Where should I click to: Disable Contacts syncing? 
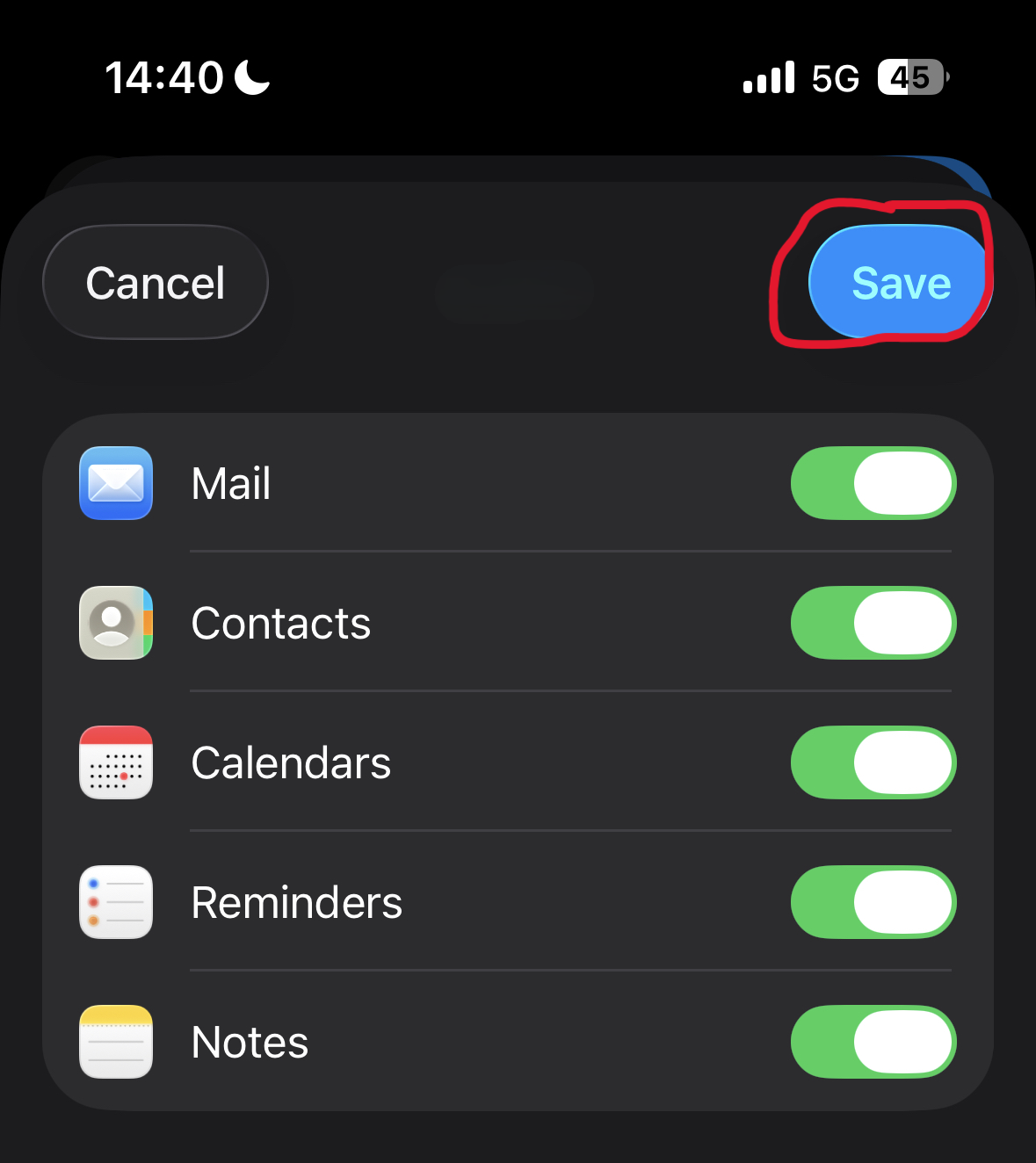(873, 623)
